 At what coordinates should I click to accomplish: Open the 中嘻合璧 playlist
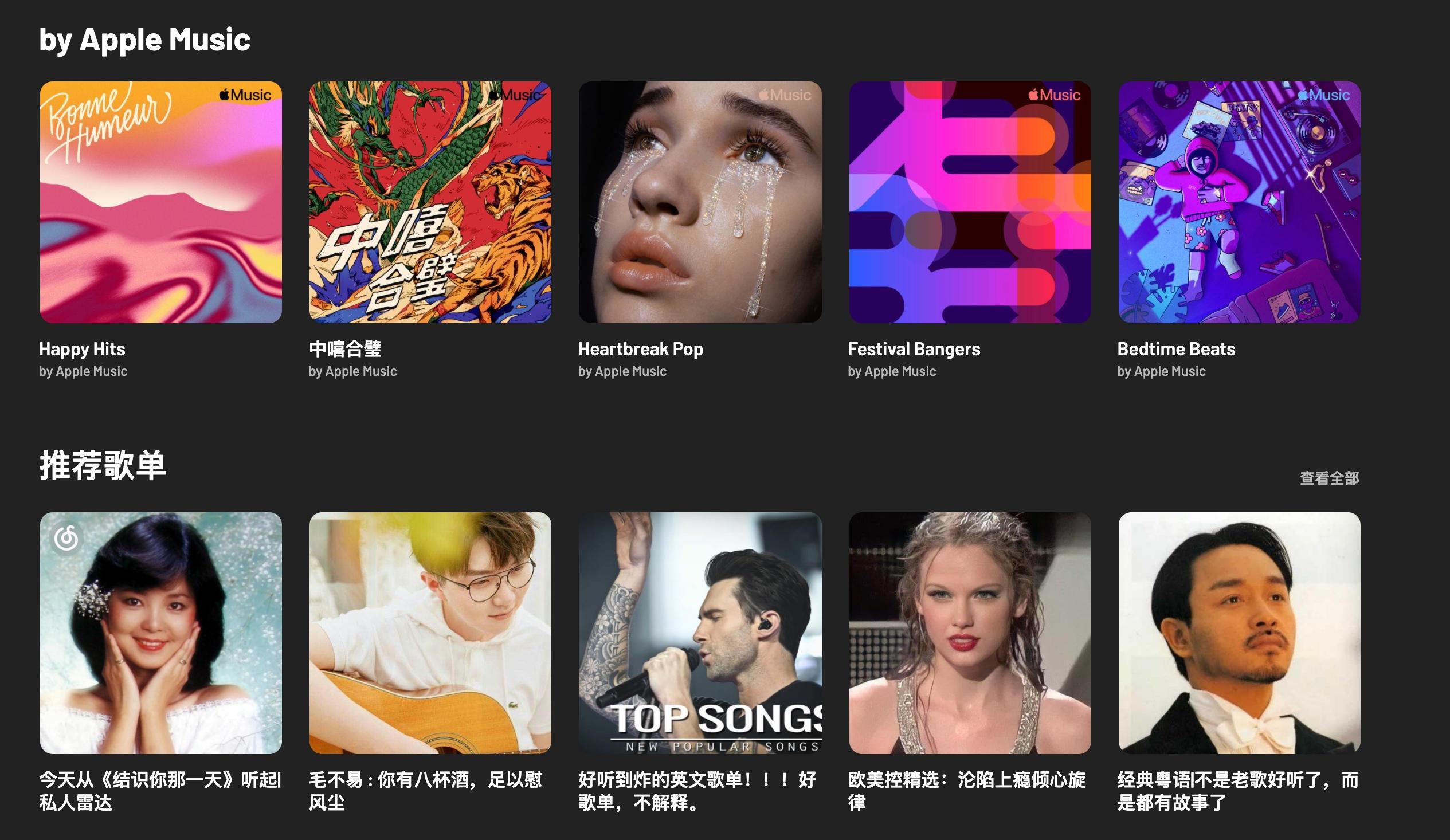[x=430, y=202]
